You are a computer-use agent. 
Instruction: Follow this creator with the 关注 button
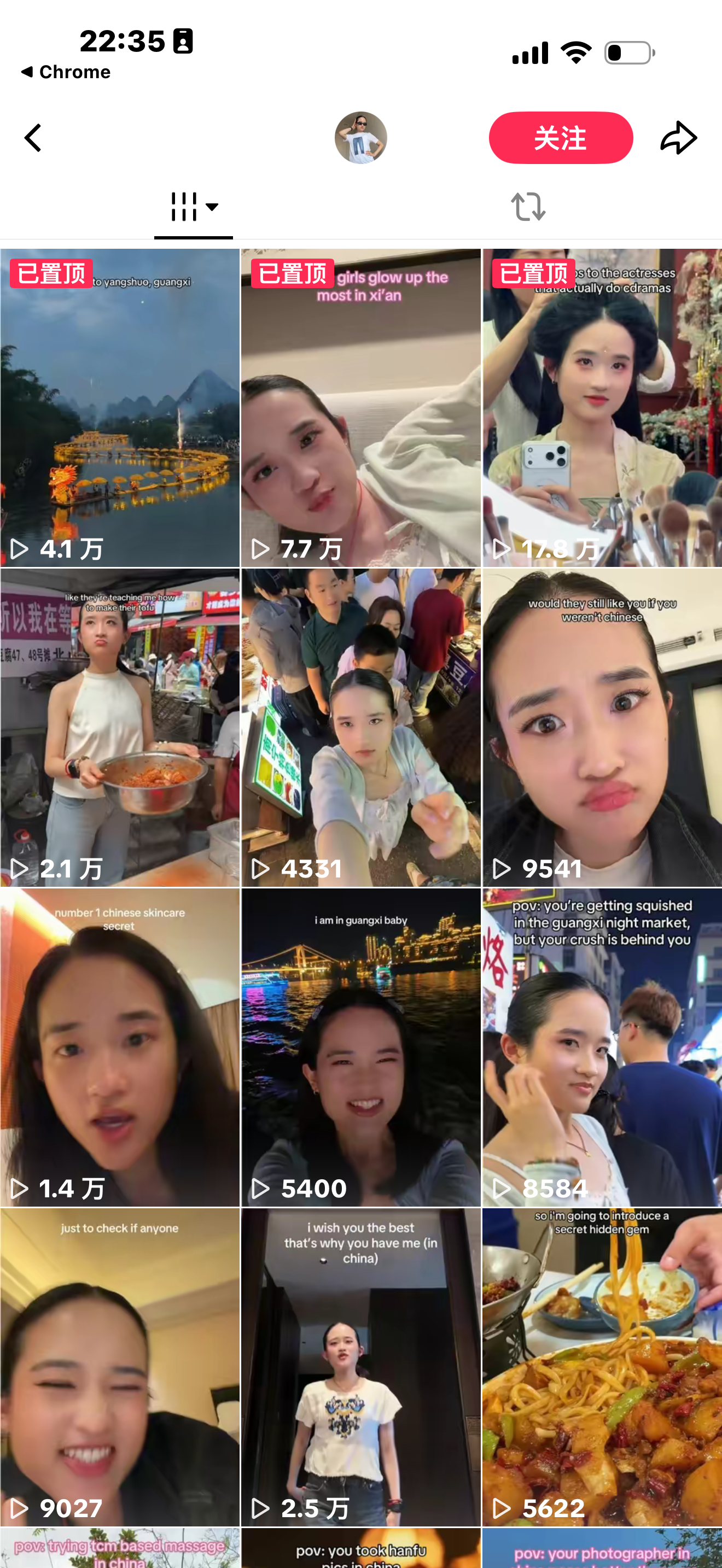(x=560, y=138)
